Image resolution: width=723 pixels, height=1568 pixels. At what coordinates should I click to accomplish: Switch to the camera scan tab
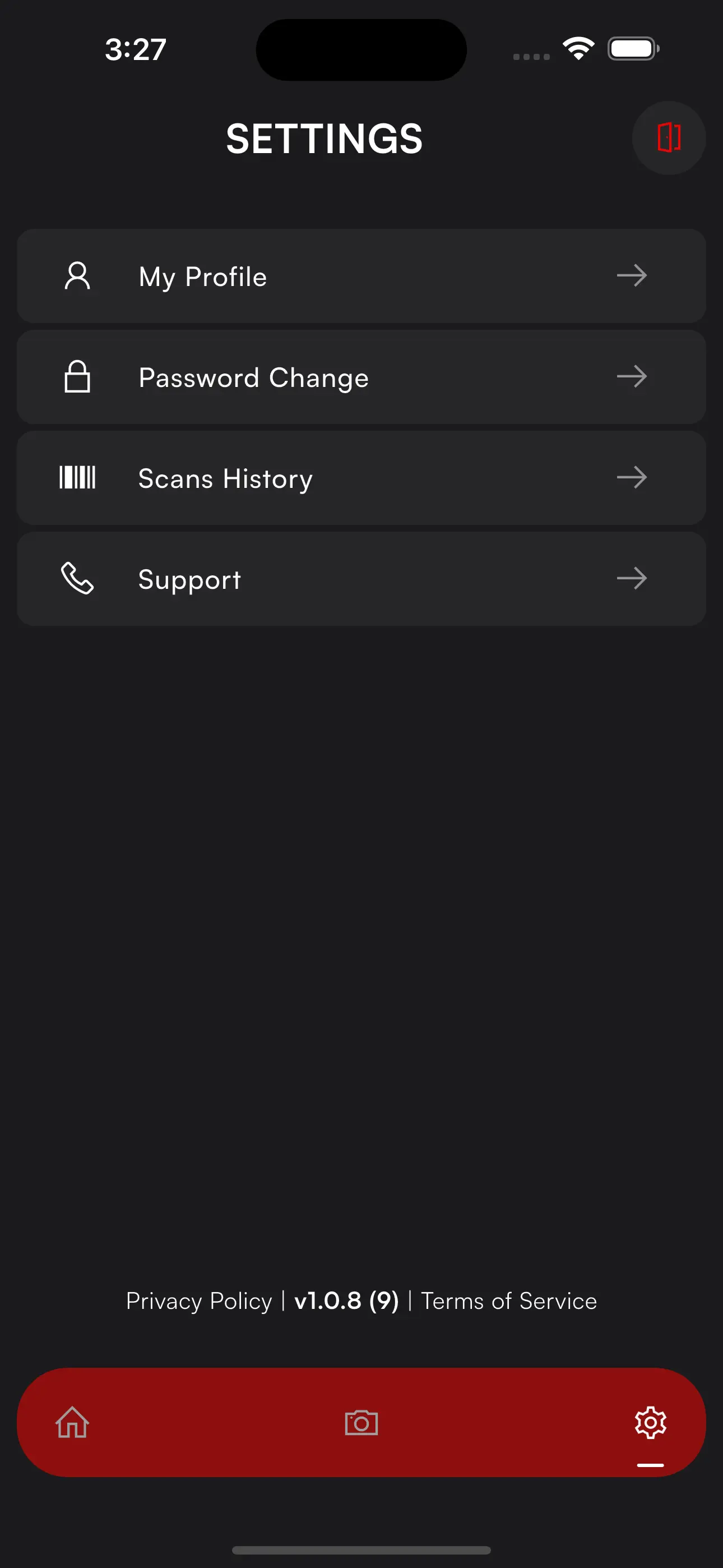361,1423
